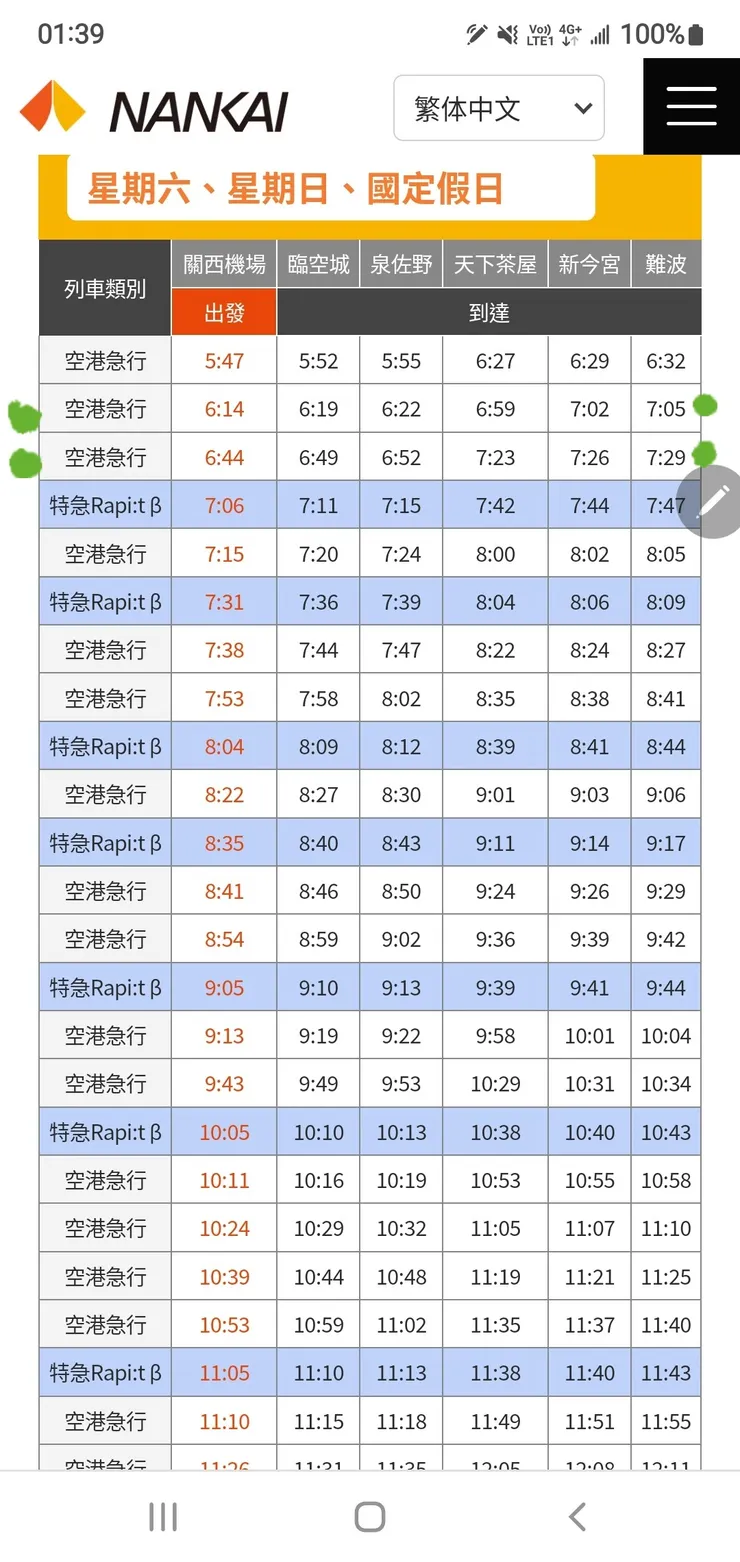Tap the Android home button
This screenshot has height=1562, width=740.
click(x=369, y=1515)
